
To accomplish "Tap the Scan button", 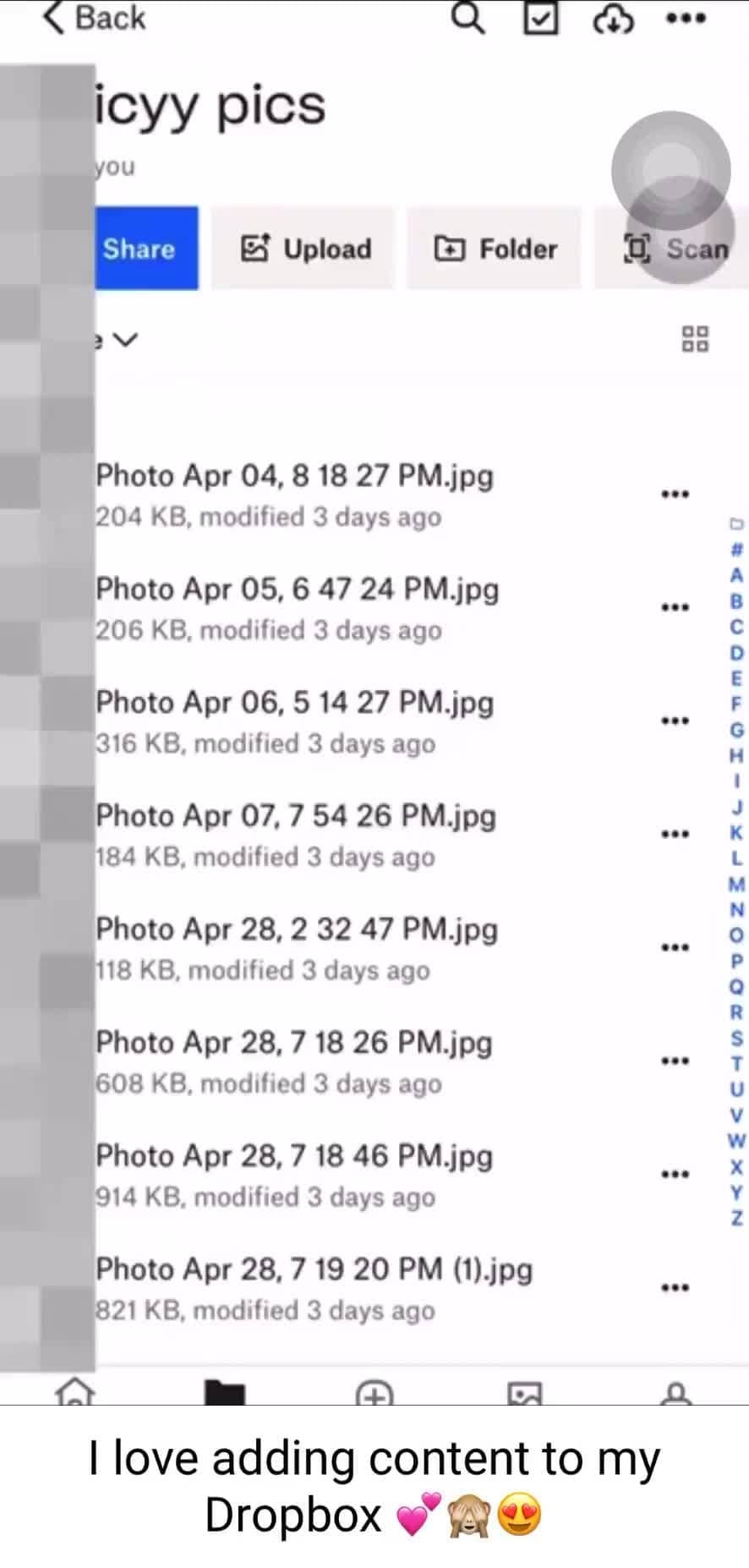I will click(x=675, y=249).
